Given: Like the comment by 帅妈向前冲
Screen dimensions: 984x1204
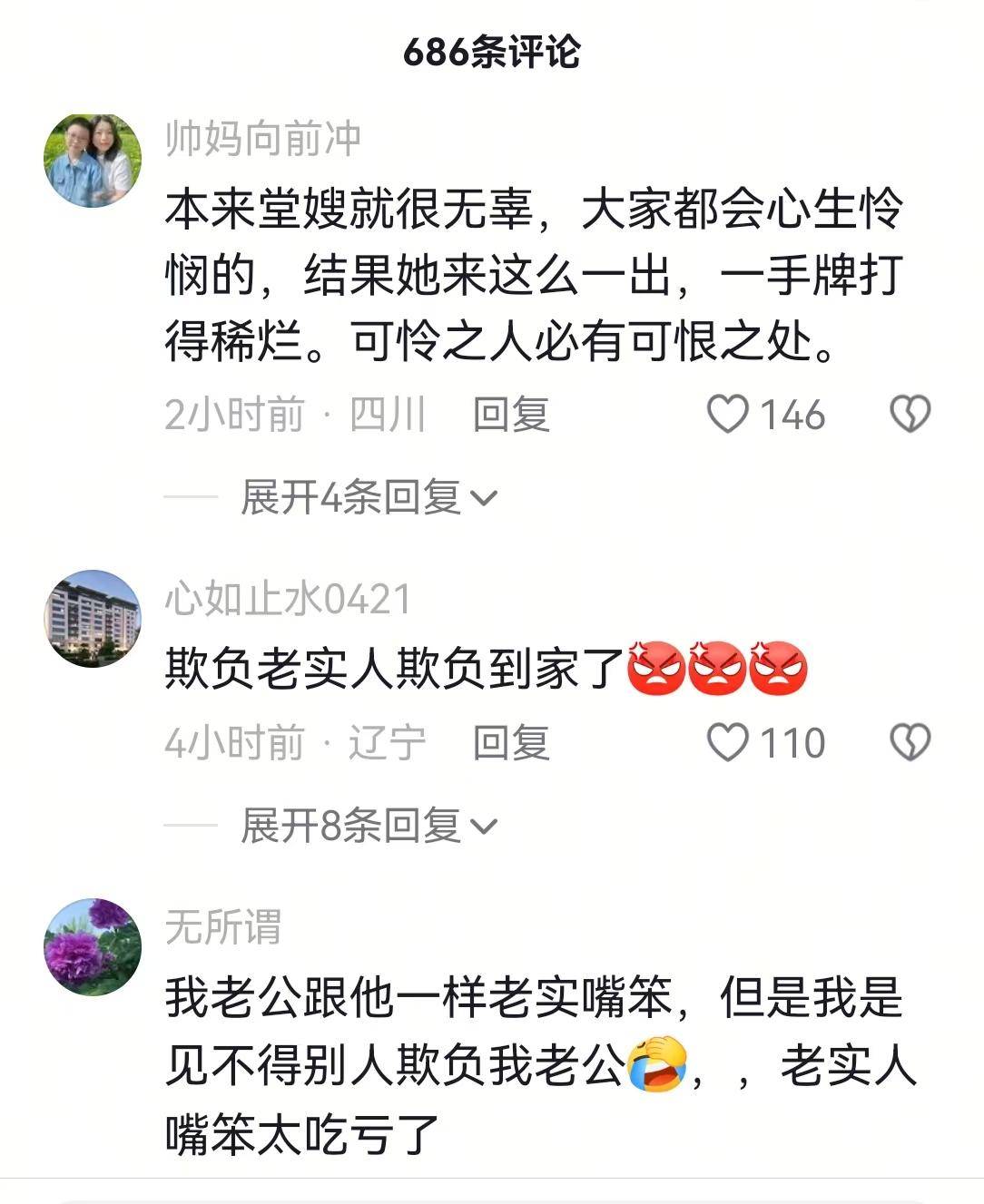Looking at the screenshot, I should (728, 415).
